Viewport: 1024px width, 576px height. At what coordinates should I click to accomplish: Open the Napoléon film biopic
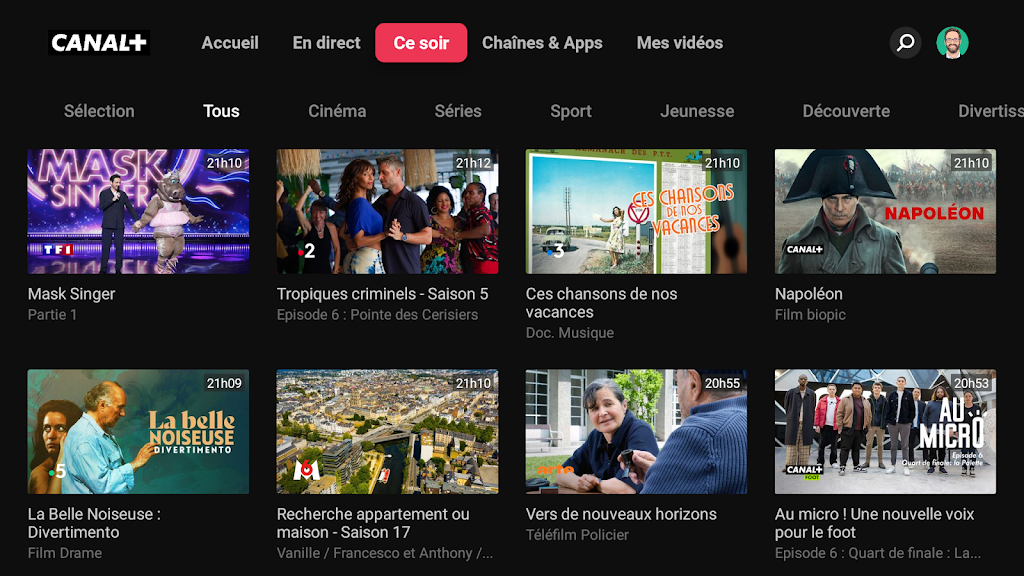click(x=885, y=211)
